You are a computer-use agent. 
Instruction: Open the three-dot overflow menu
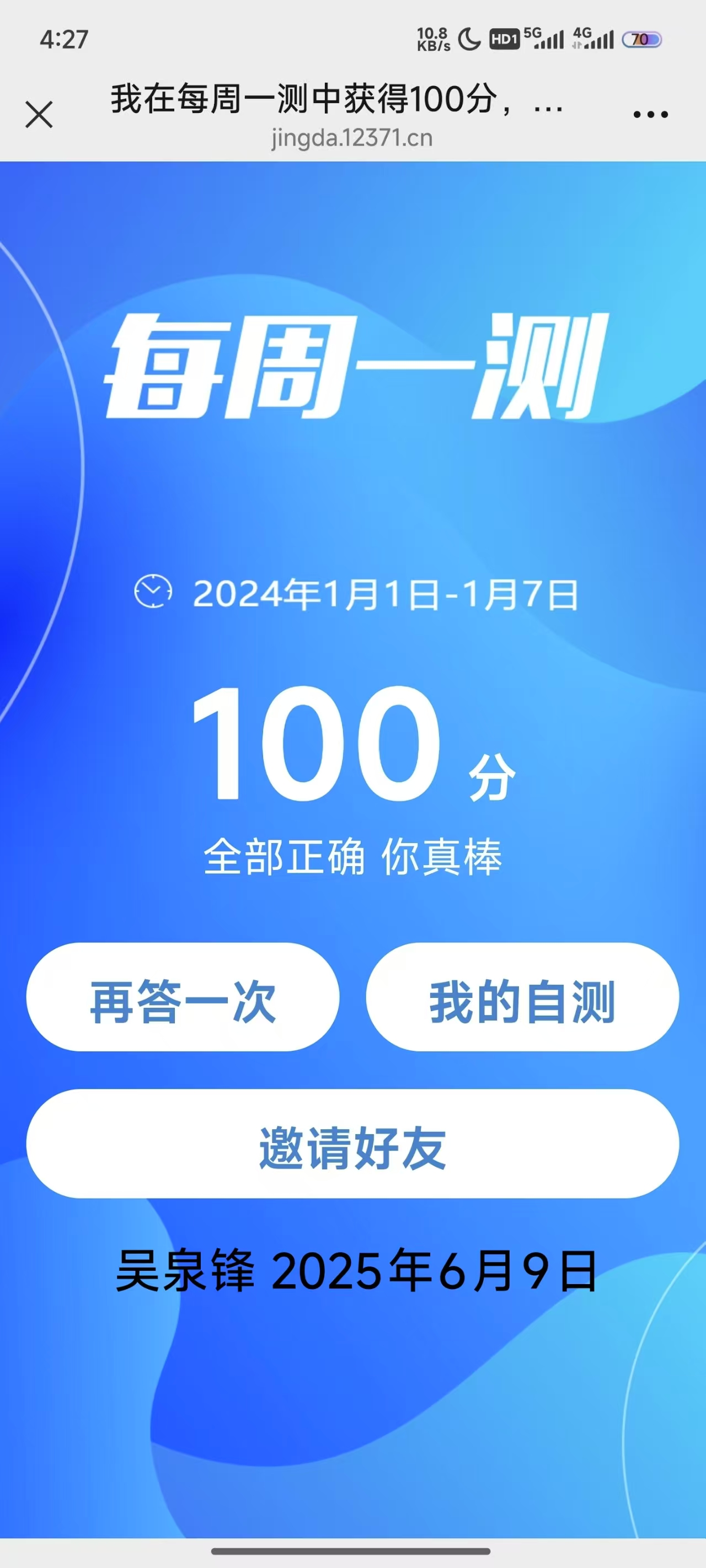tap(650, 115)
